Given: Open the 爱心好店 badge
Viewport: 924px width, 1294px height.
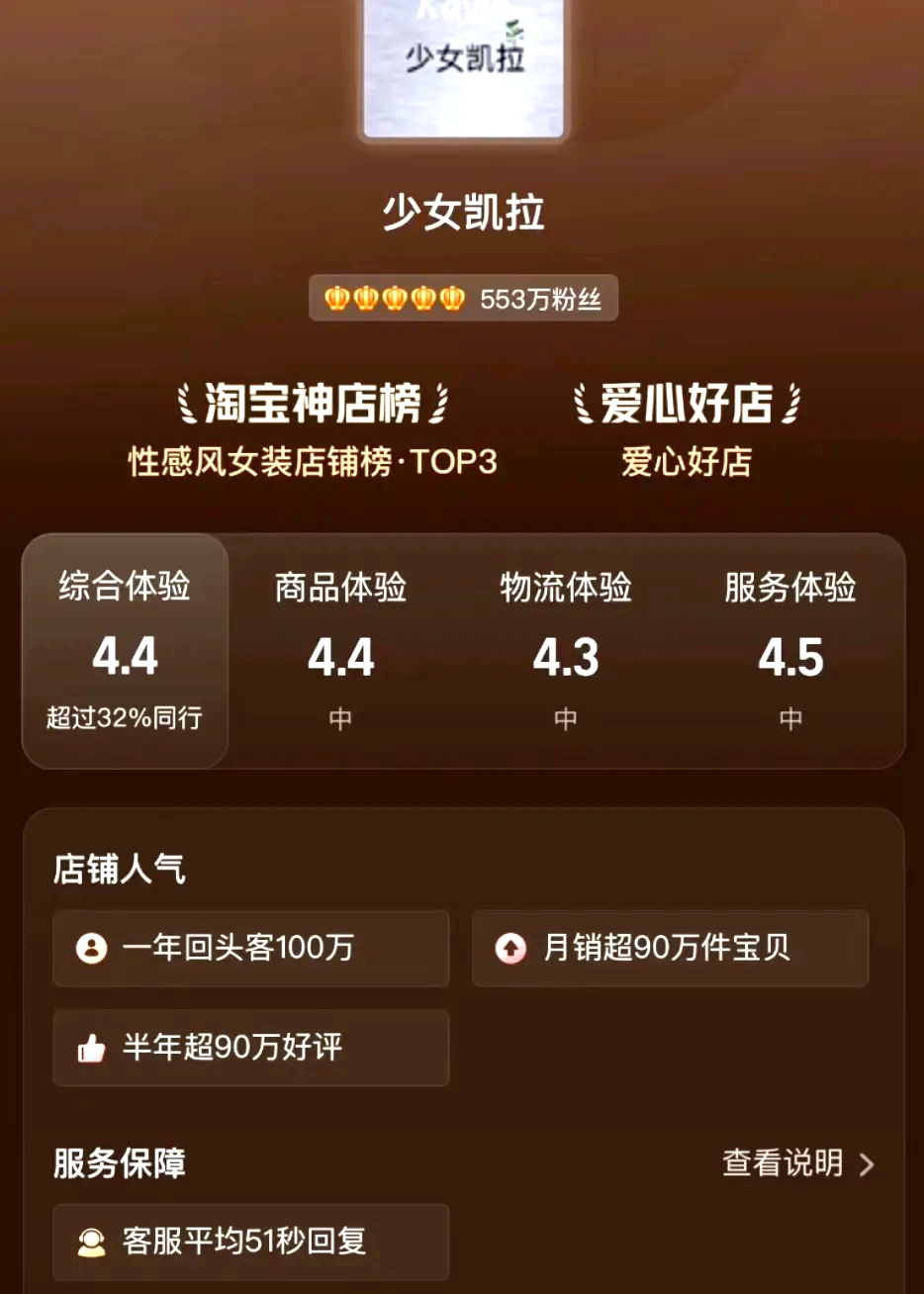Looking at the screenshot, I should (686, 428).
